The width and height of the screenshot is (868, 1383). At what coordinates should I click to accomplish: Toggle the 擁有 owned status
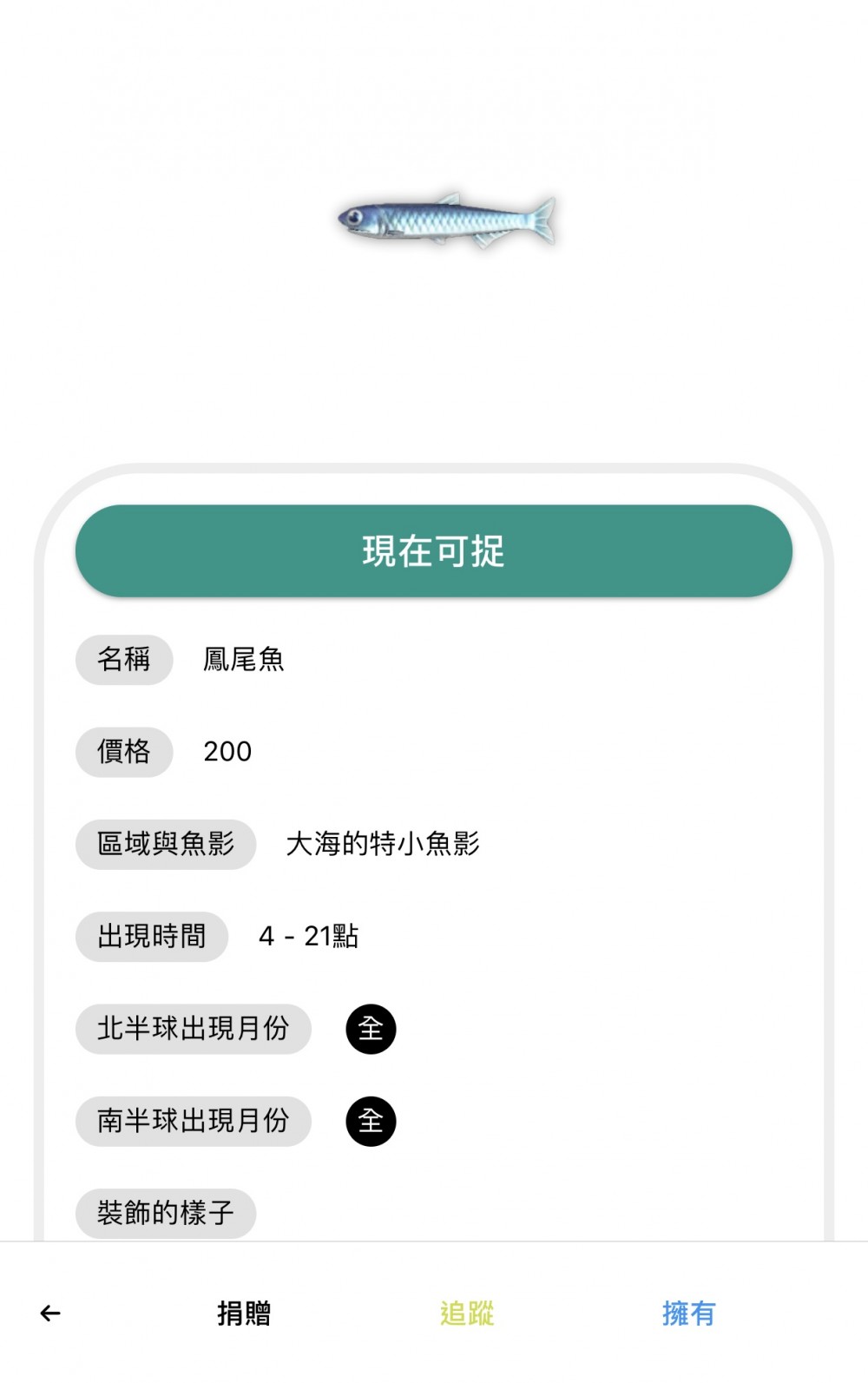pos(688,1314)
